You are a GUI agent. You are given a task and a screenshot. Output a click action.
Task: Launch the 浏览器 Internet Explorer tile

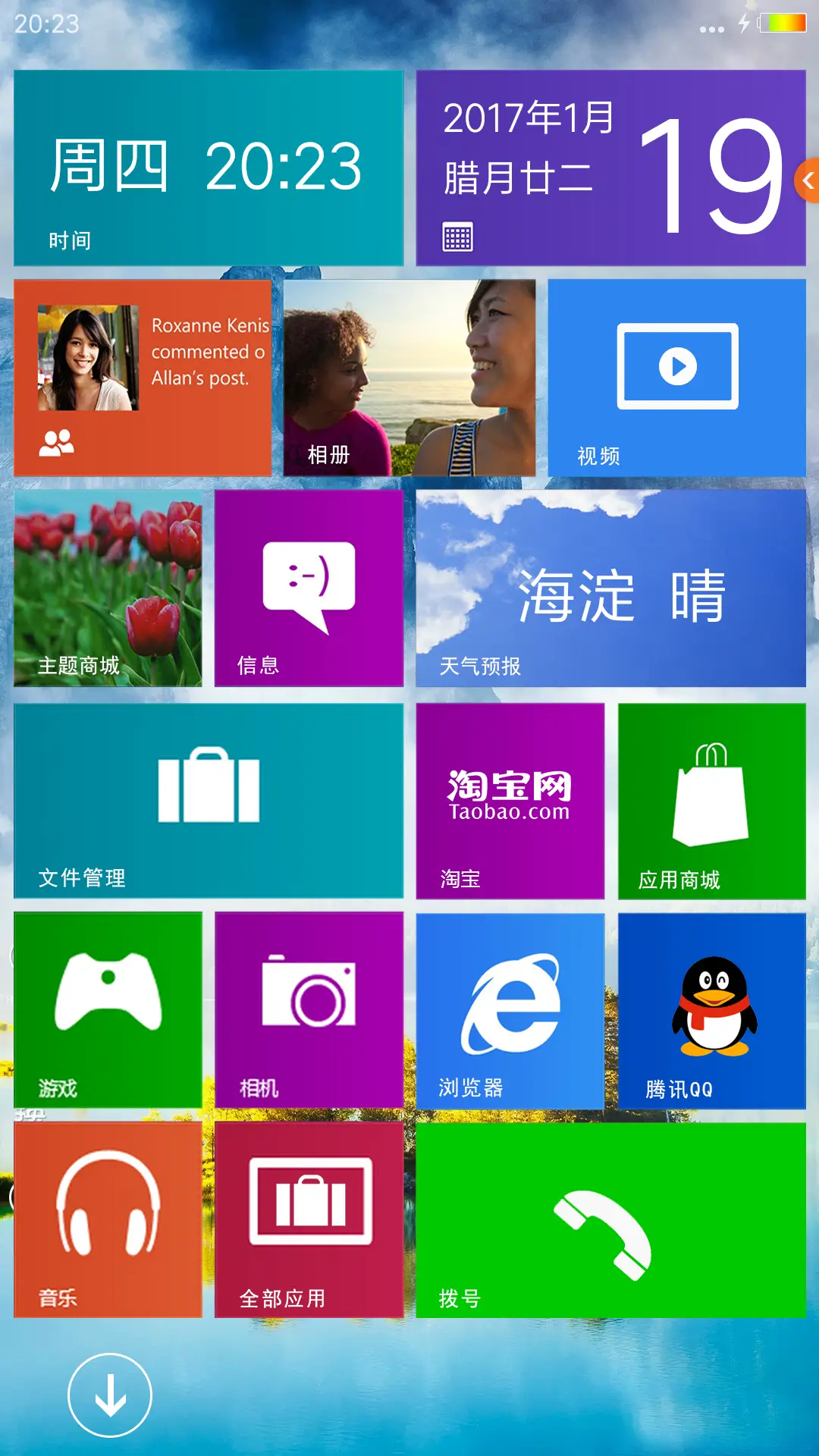click(x=510, y=1009)
